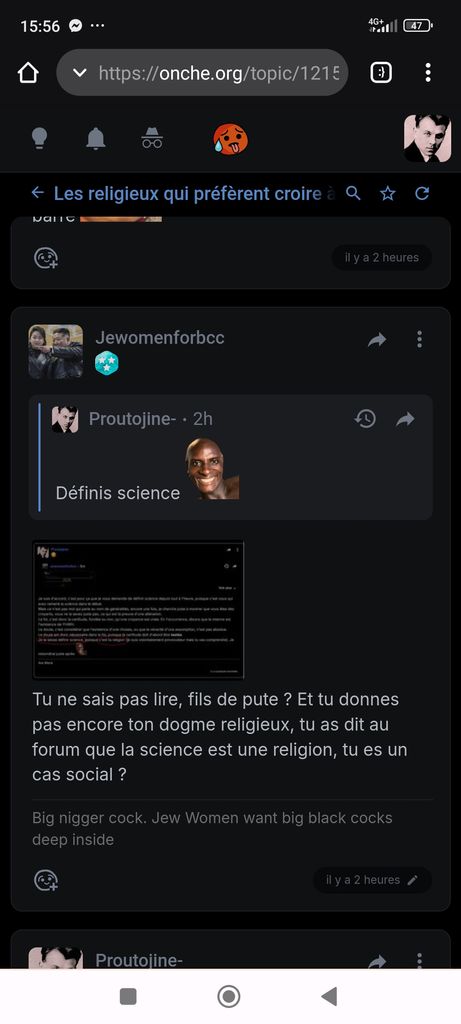Tap the lightbulb icon in the site header

(40, 138)
